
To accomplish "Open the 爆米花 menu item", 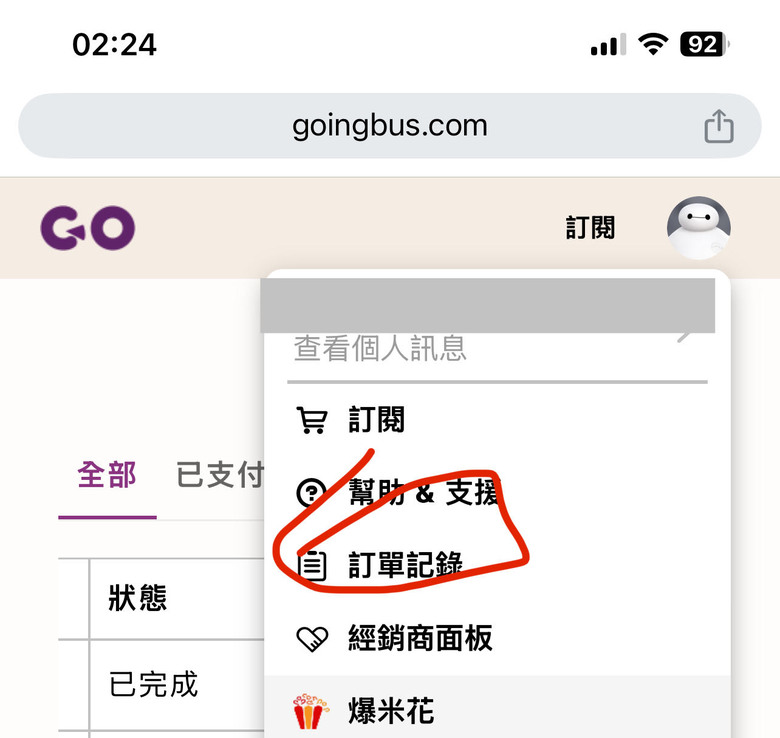I will click(392, 710).
